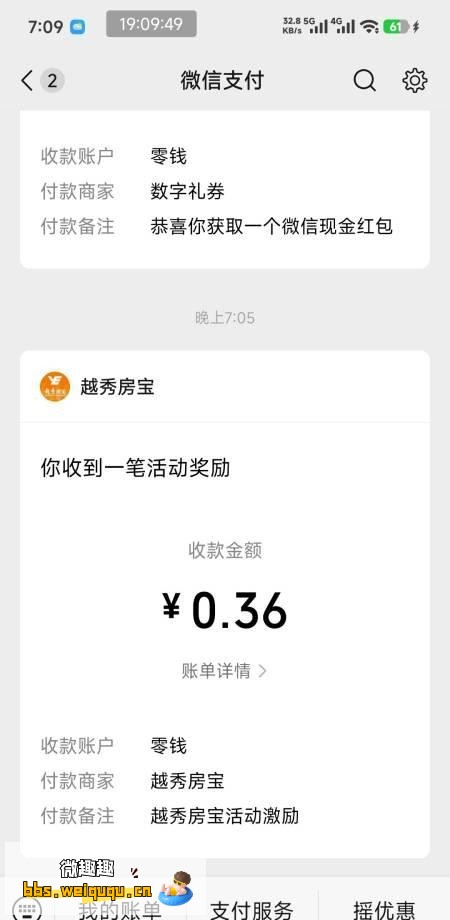The width and height of the screenshot is (450, 920).
Task: Open the 我的账单 menu
Action: pos(120,909)
